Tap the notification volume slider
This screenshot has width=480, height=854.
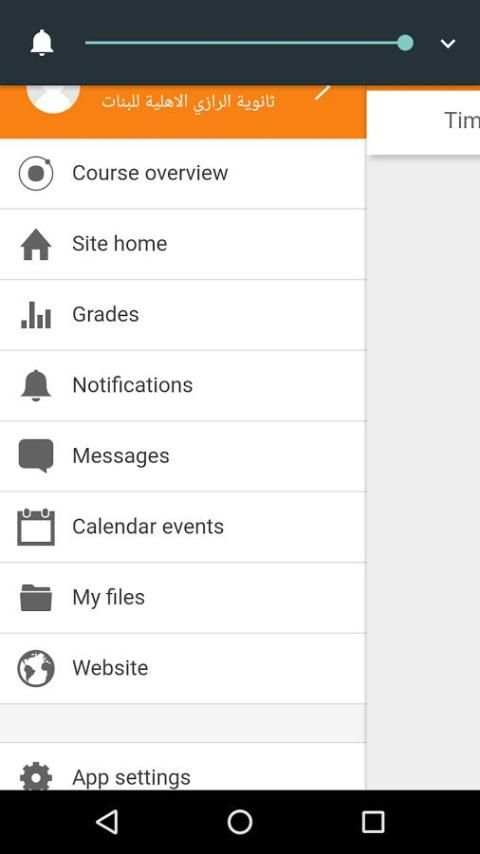pyautogui.click(x=249, y=42)
